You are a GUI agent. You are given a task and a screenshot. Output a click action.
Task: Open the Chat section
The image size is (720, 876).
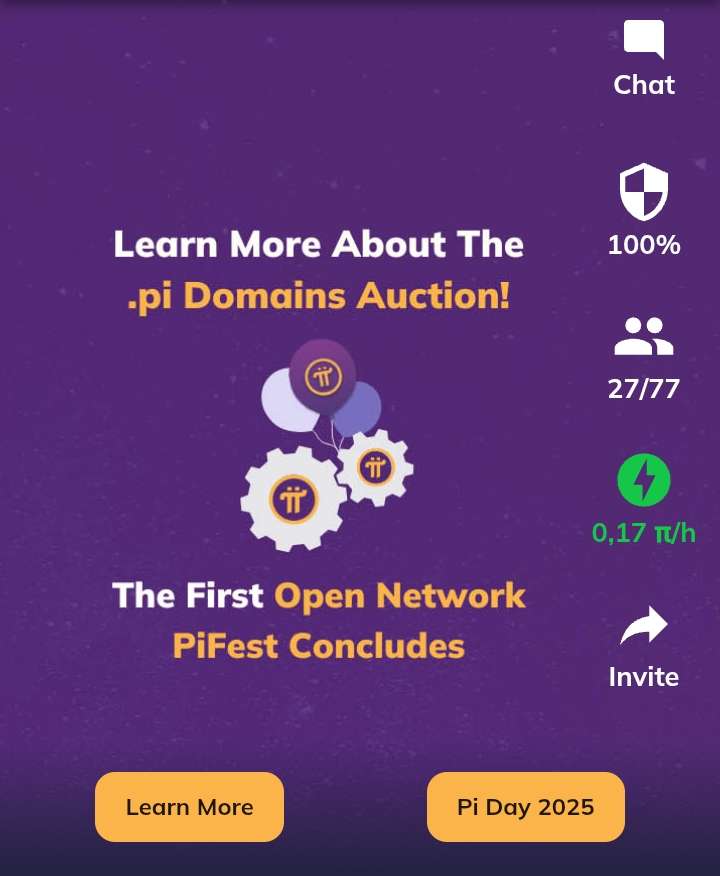click(644, 57)
